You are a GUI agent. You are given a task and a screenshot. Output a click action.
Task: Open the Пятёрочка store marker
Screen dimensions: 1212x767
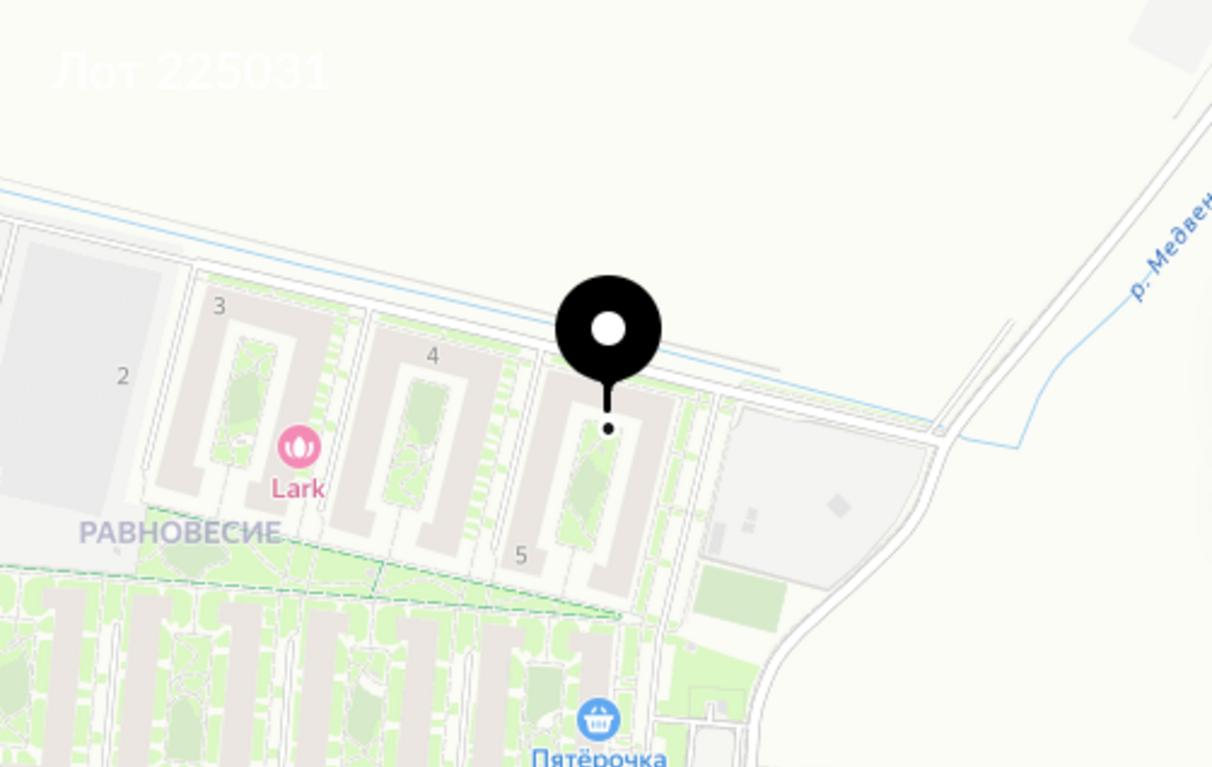pos(598,719)
